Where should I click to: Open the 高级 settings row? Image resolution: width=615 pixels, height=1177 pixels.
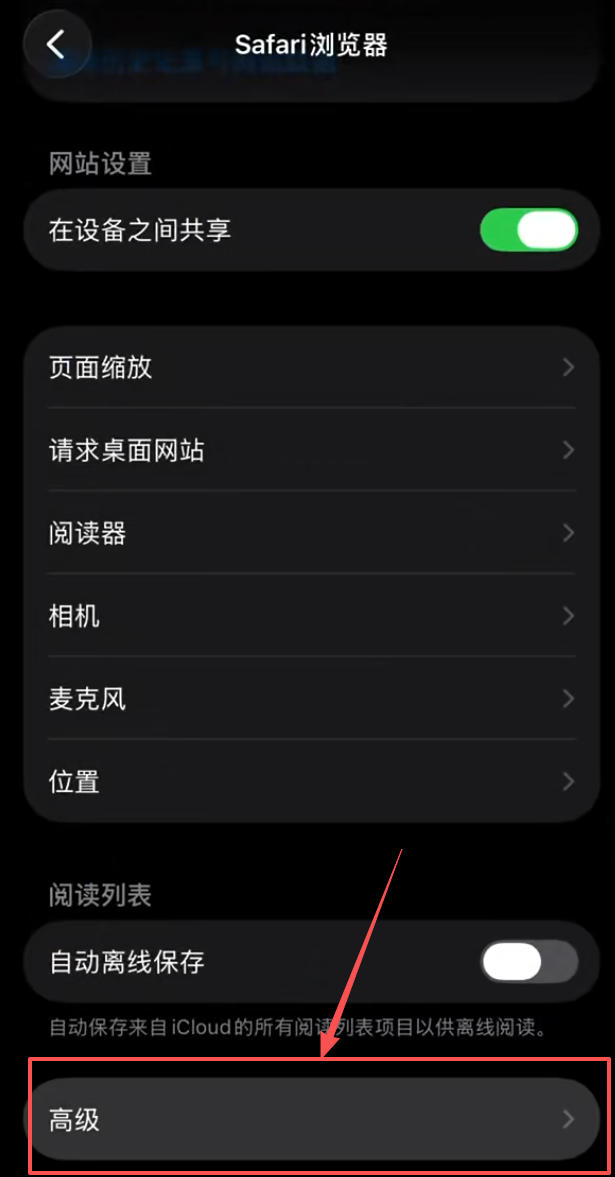[312, 1120]
